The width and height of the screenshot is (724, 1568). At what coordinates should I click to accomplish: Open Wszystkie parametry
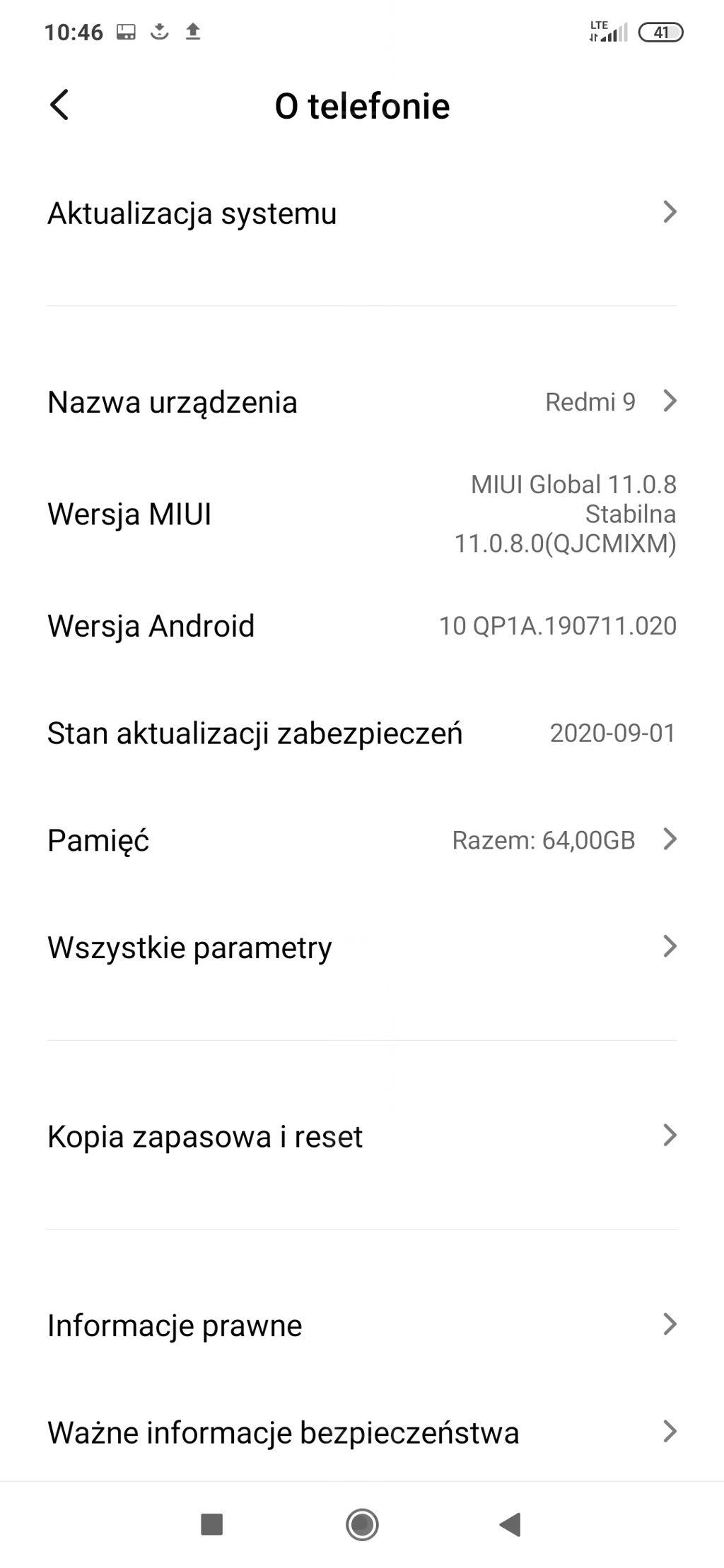pyautogui.click(x=361, y=948)
